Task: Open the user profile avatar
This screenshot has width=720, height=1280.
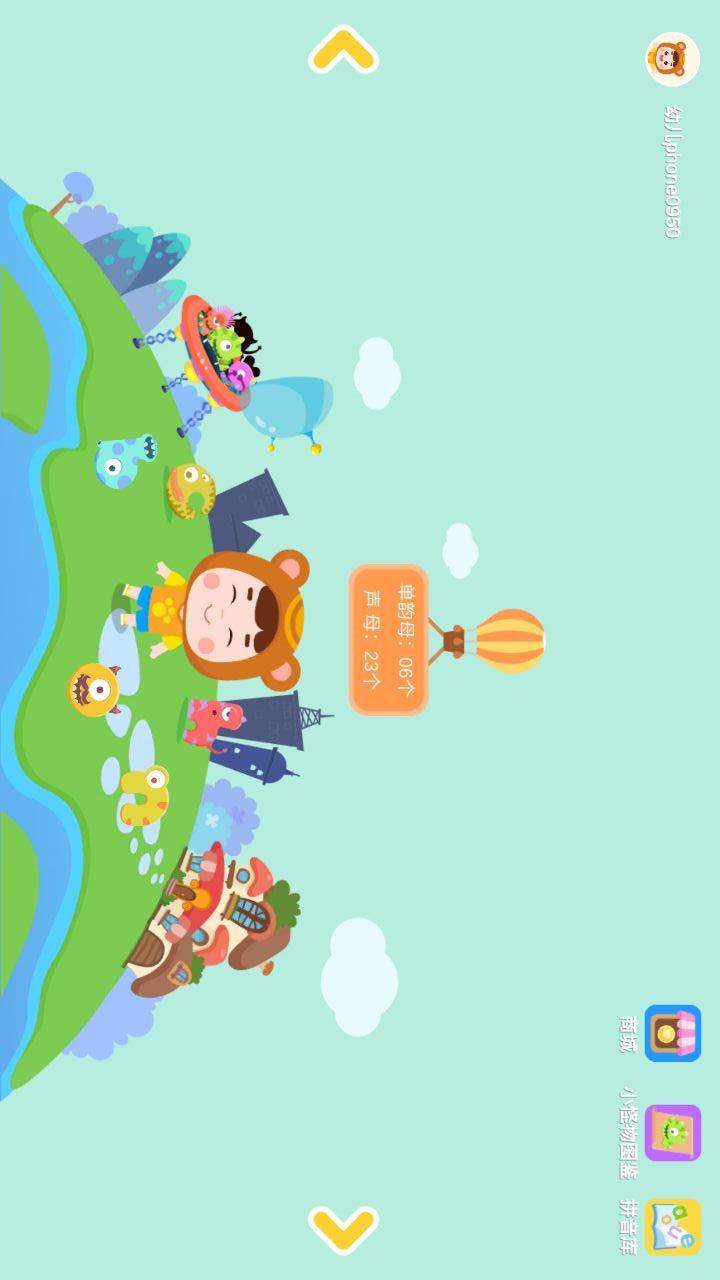Action: (672, 59)
